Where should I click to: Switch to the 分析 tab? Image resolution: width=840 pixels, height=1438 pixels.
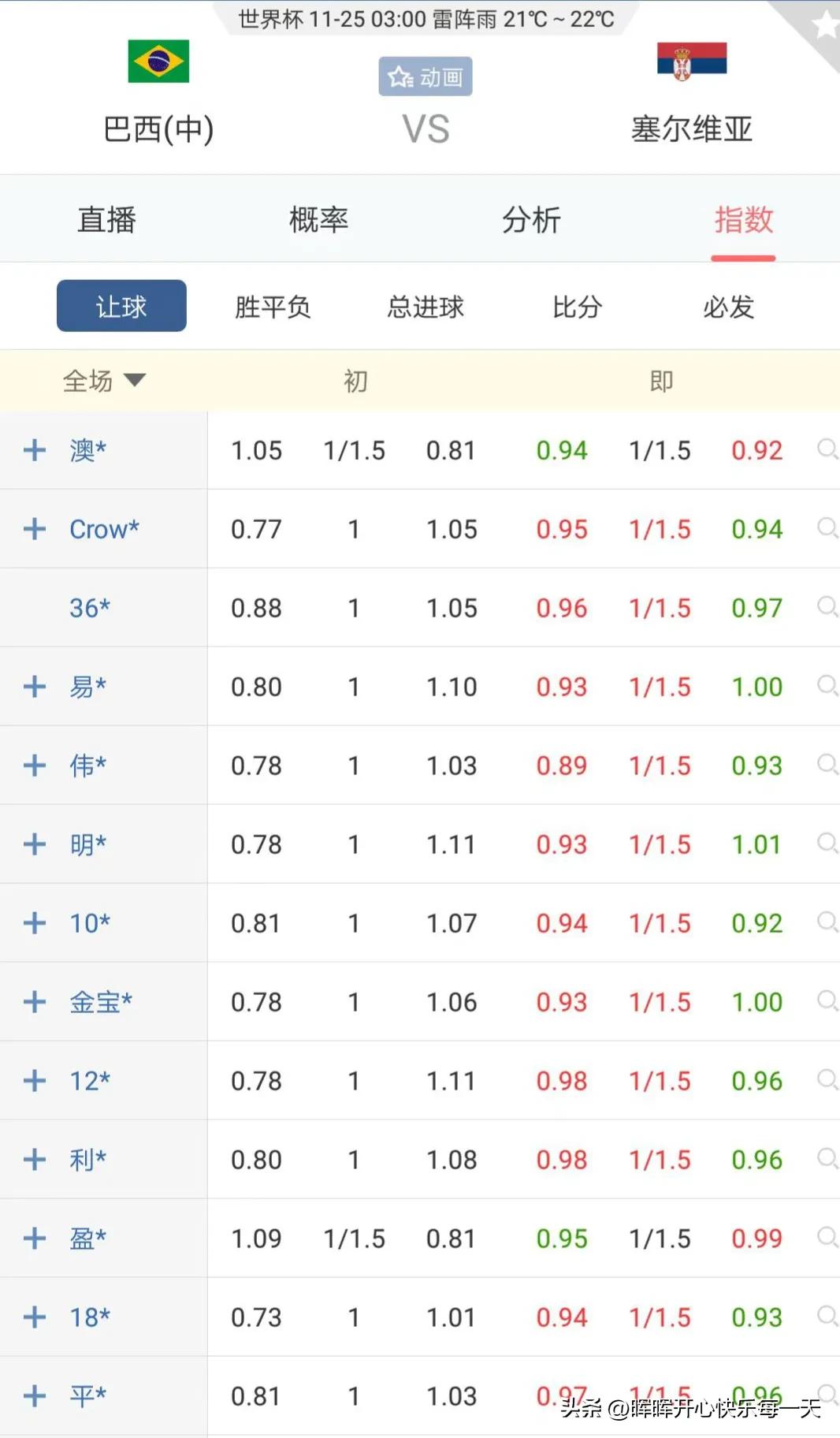532,221
